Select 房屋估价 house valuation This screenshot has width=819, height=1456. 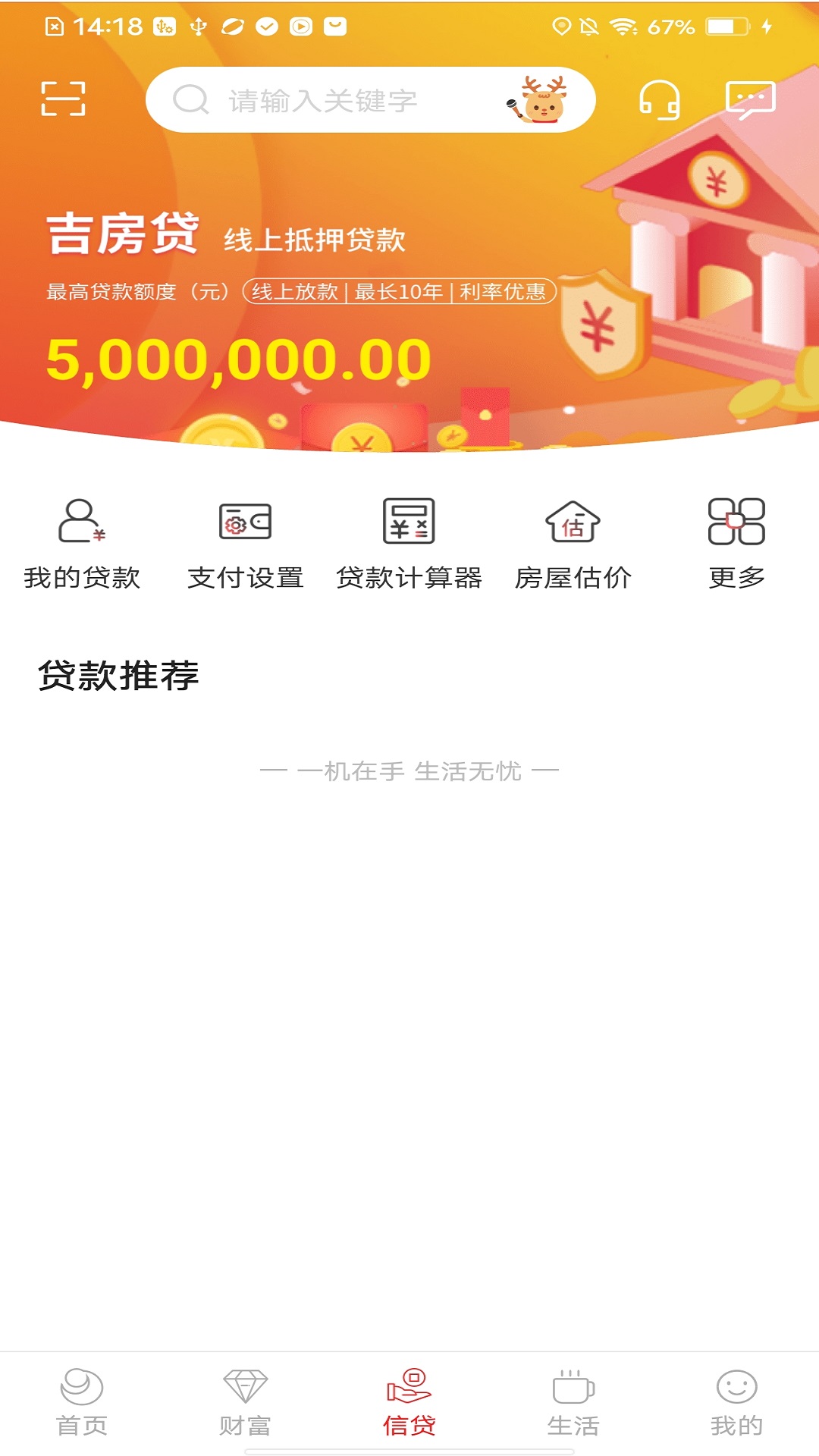[x=573, y=543]
